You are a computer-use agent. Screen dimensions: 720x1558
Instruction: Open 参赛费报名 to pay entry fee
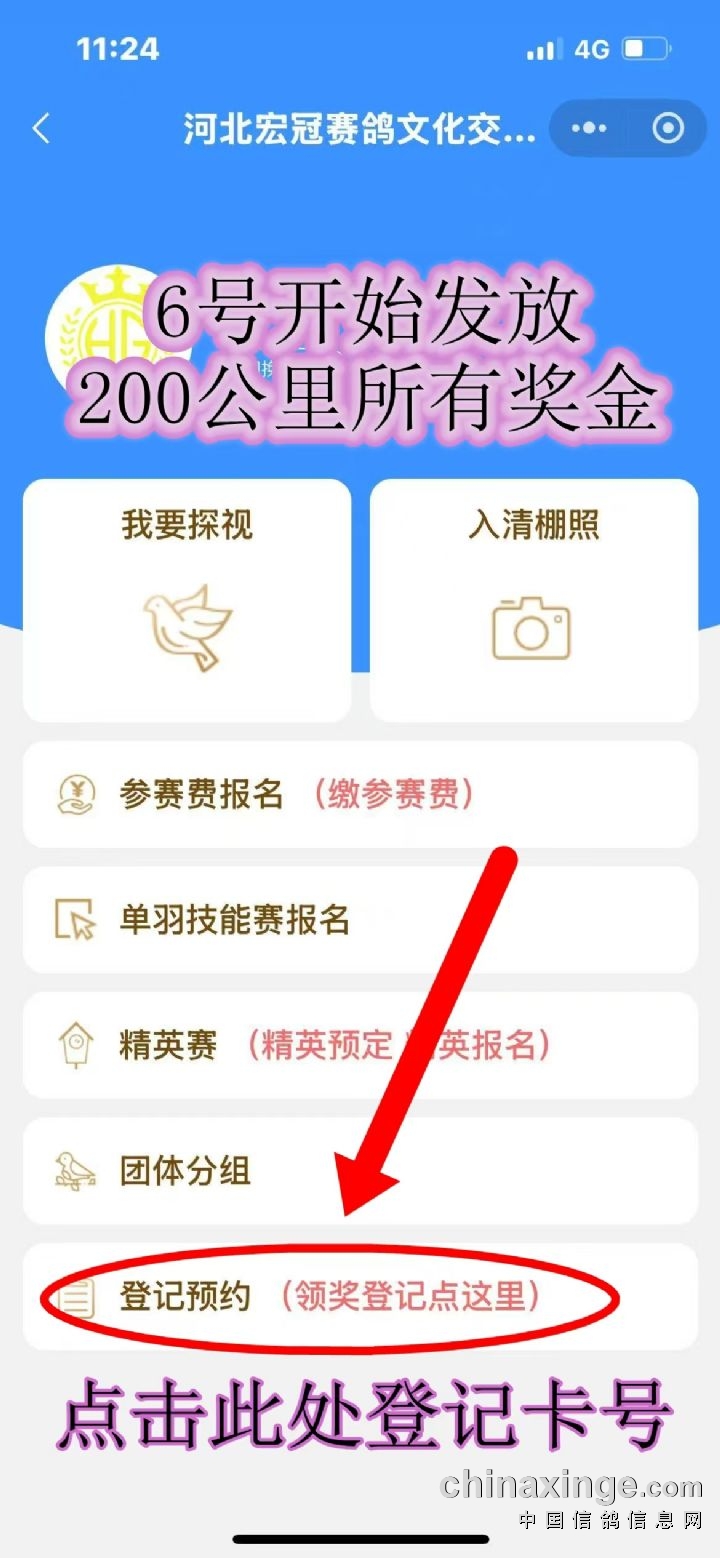pos(360,795)
